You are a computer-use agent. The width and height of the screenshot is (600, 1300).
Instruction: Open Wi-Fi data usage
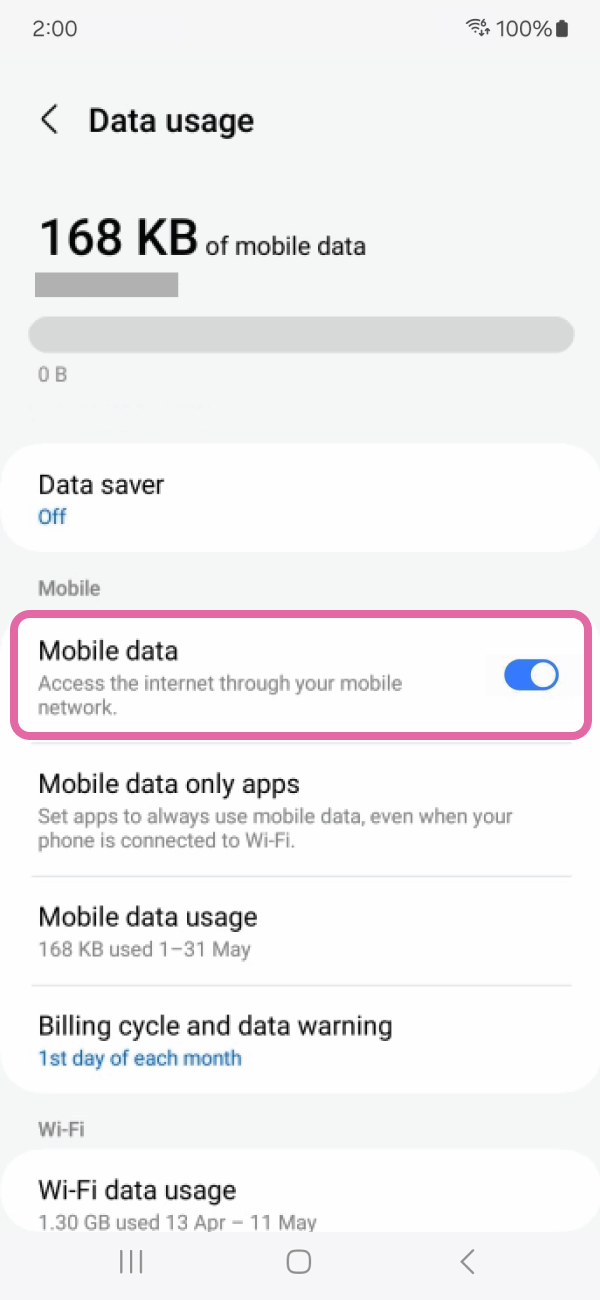[300, 1203]
